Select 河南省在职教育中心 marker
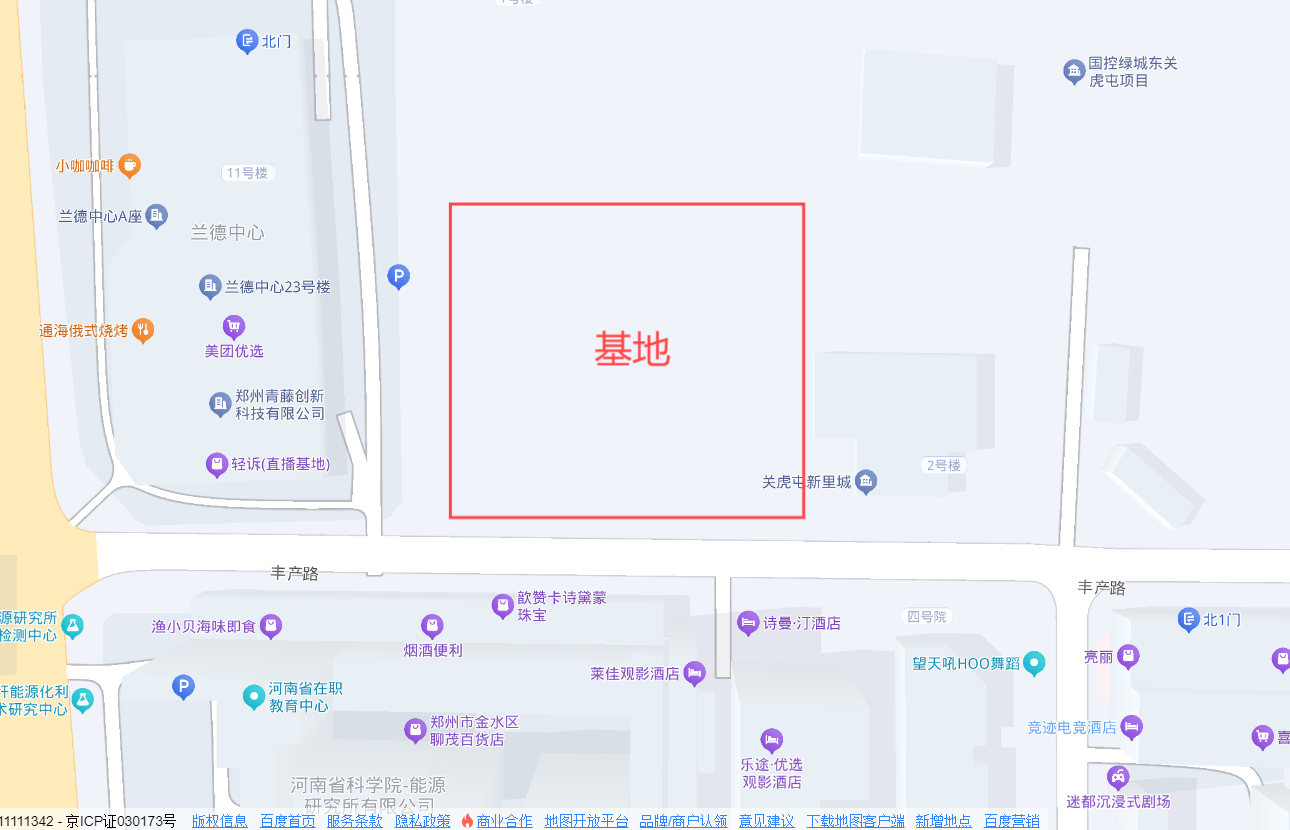This screenshot has height=830, width=1290. coord(255,697)
